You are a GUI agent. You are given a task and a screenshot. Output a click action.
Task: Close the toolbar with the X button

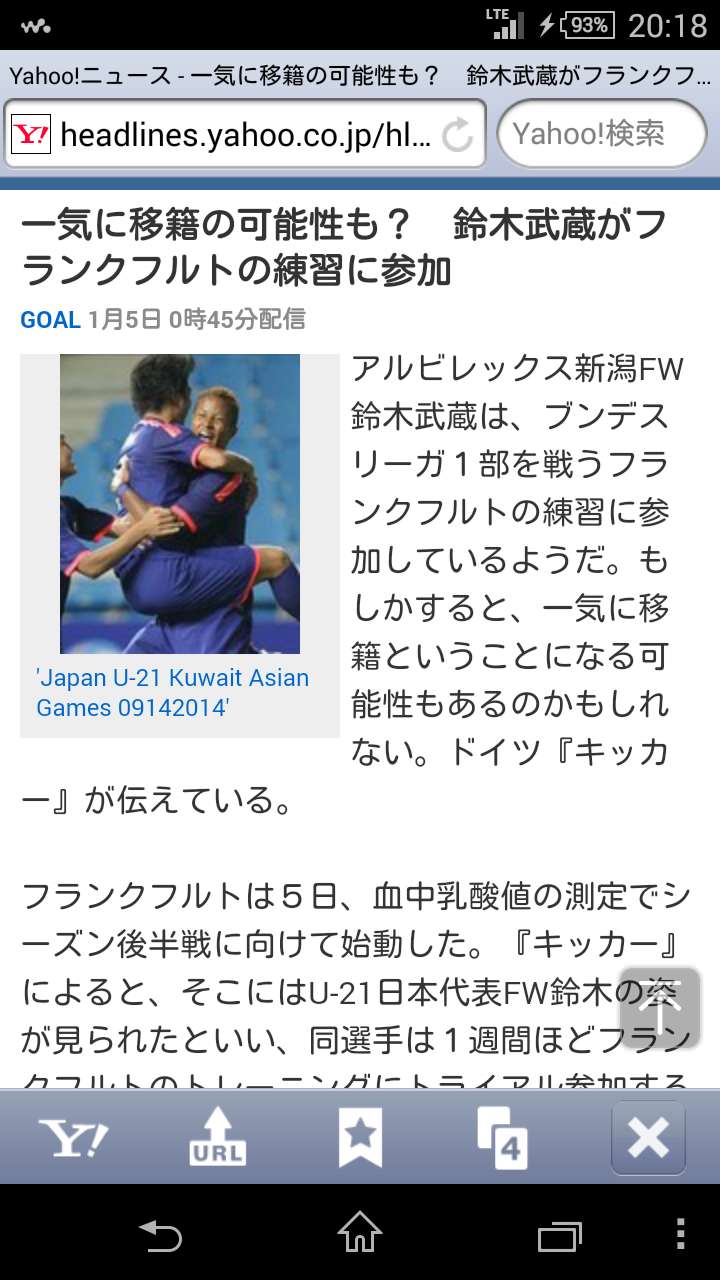coord(648,1138)
